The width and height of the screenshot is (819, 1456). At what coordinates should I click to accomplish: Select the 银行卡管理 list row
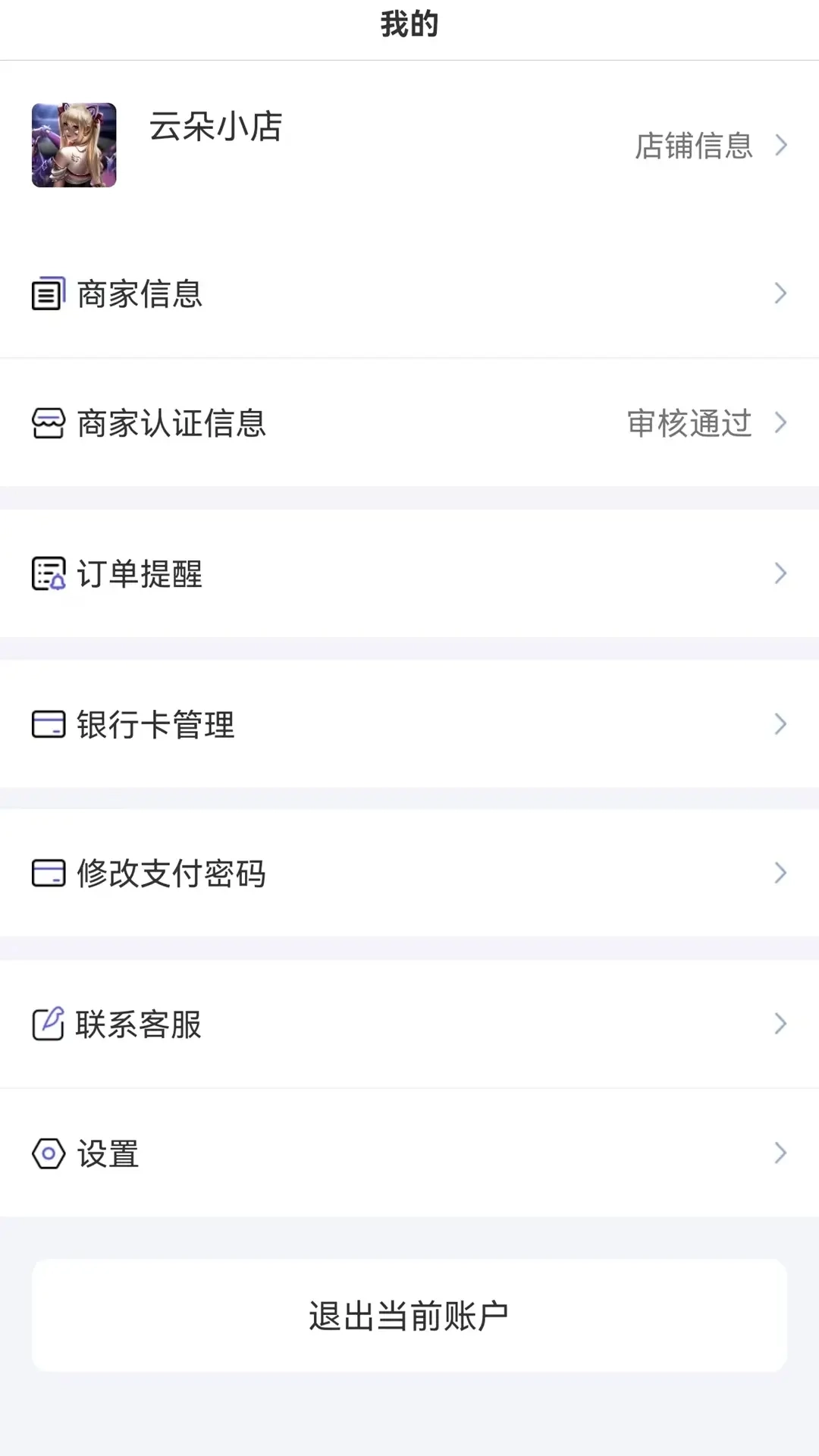coord(155,724)
